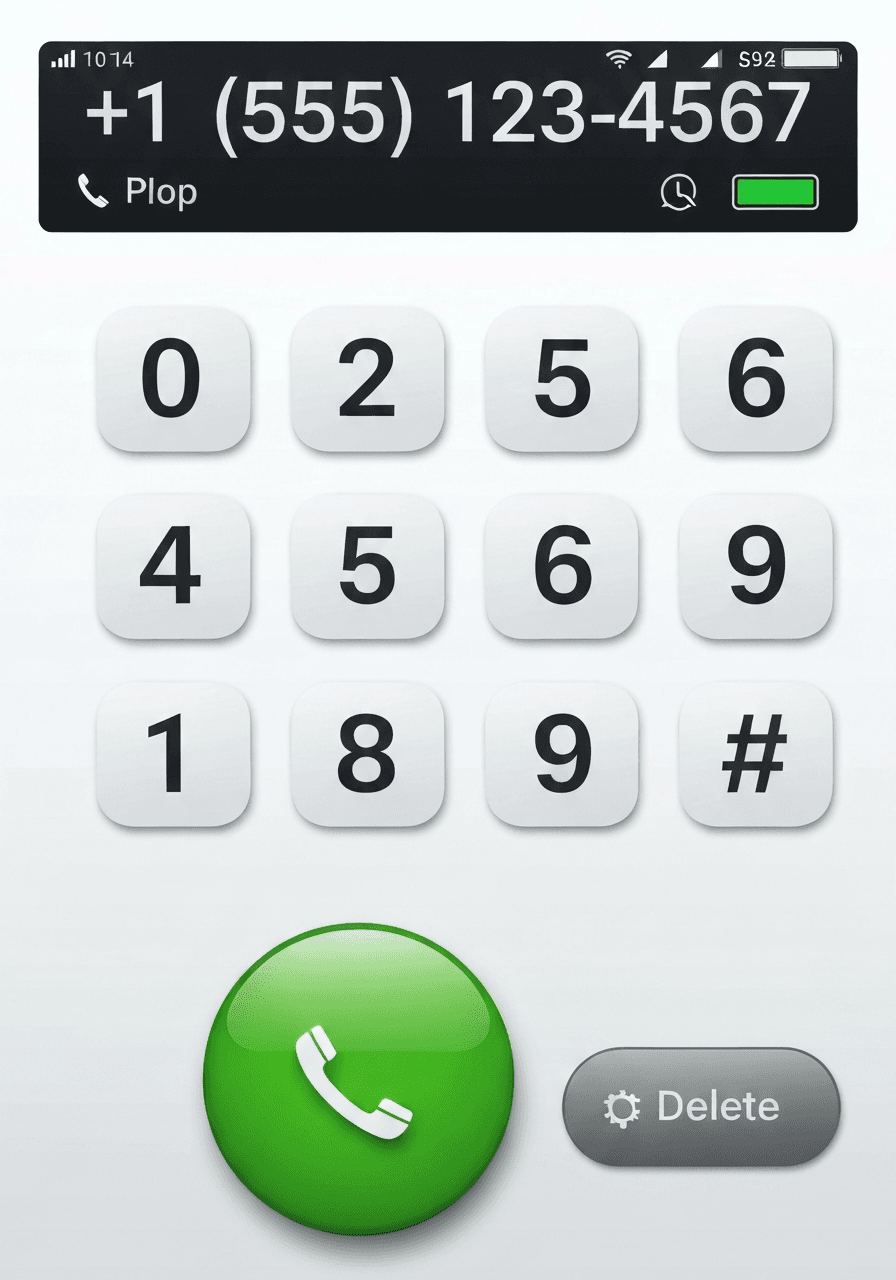Open call history using the clock icon

click(679, 191)
